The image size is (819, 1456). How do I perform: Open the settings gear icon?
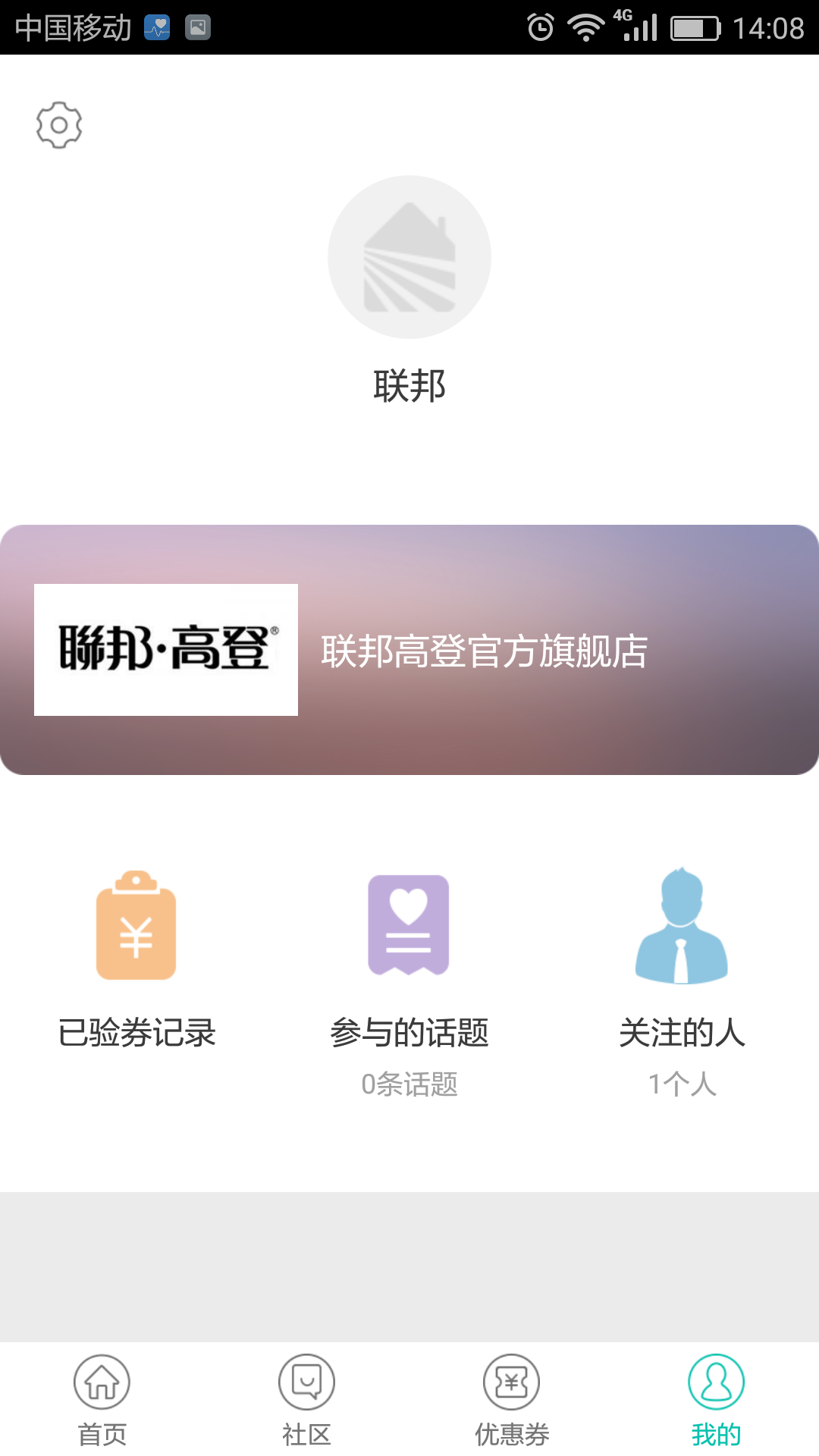click(x=59, y=125)
